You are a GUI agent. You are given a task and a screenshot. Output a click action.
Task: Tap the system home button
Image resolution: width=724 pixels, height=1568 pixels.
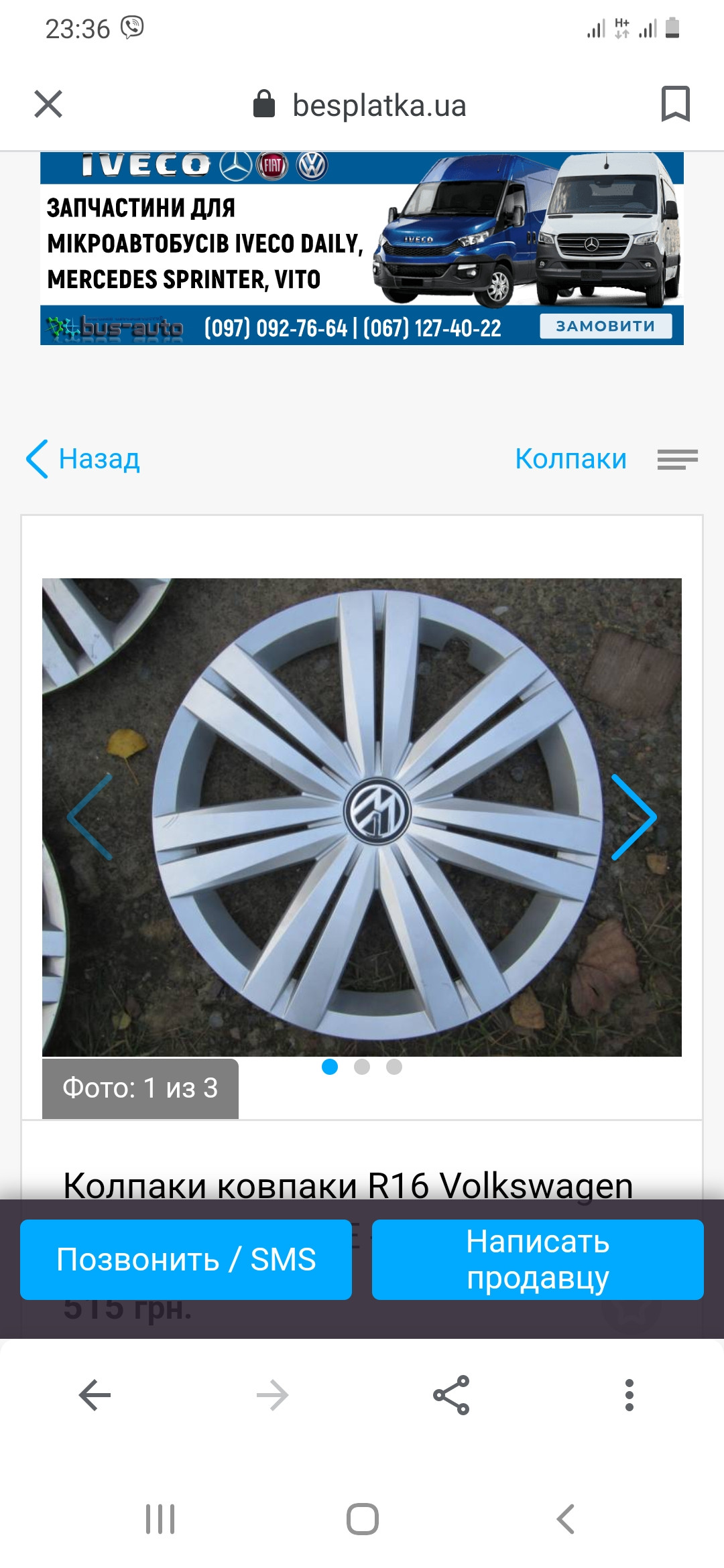362,1519
